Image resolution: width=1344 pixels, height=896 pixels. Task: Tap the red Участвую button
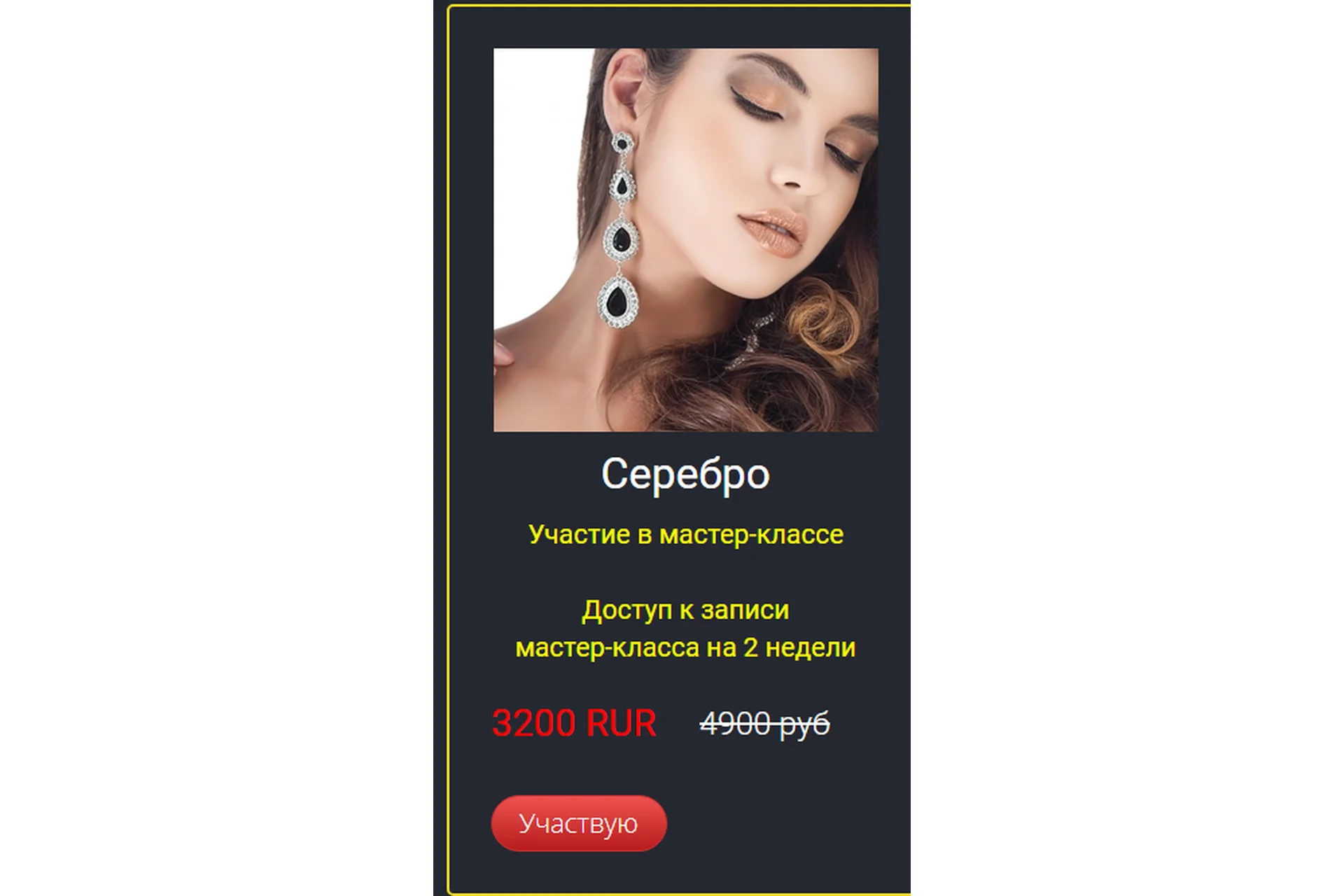(x=578, y=823)
